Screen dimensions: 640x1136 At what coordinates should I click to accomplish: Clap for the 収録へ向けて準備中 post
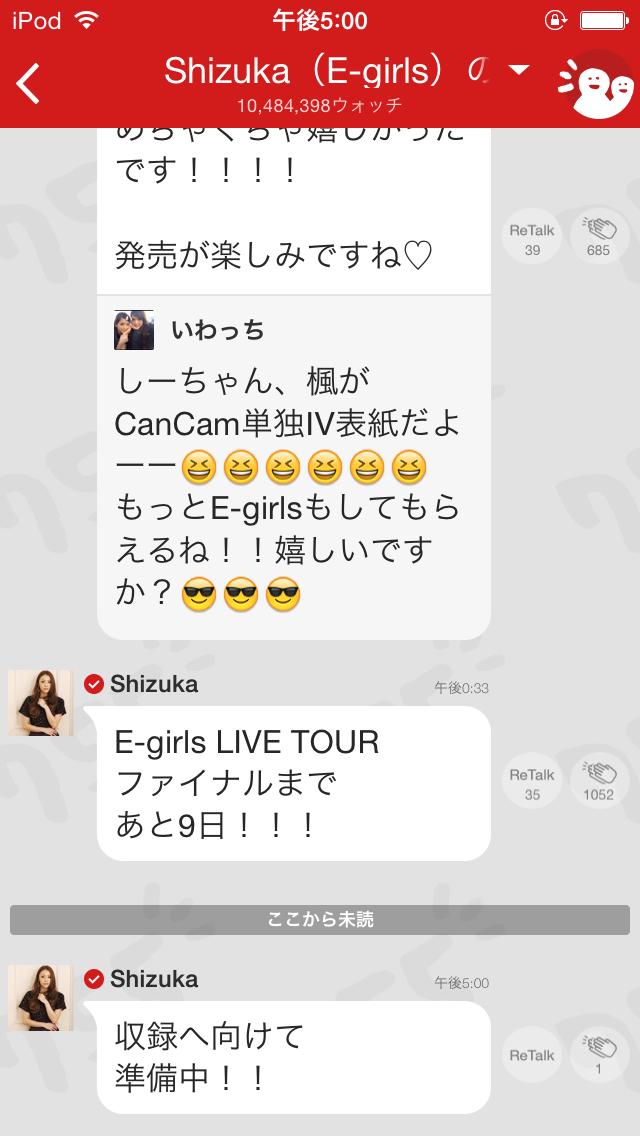click(x=598, y=1056)
